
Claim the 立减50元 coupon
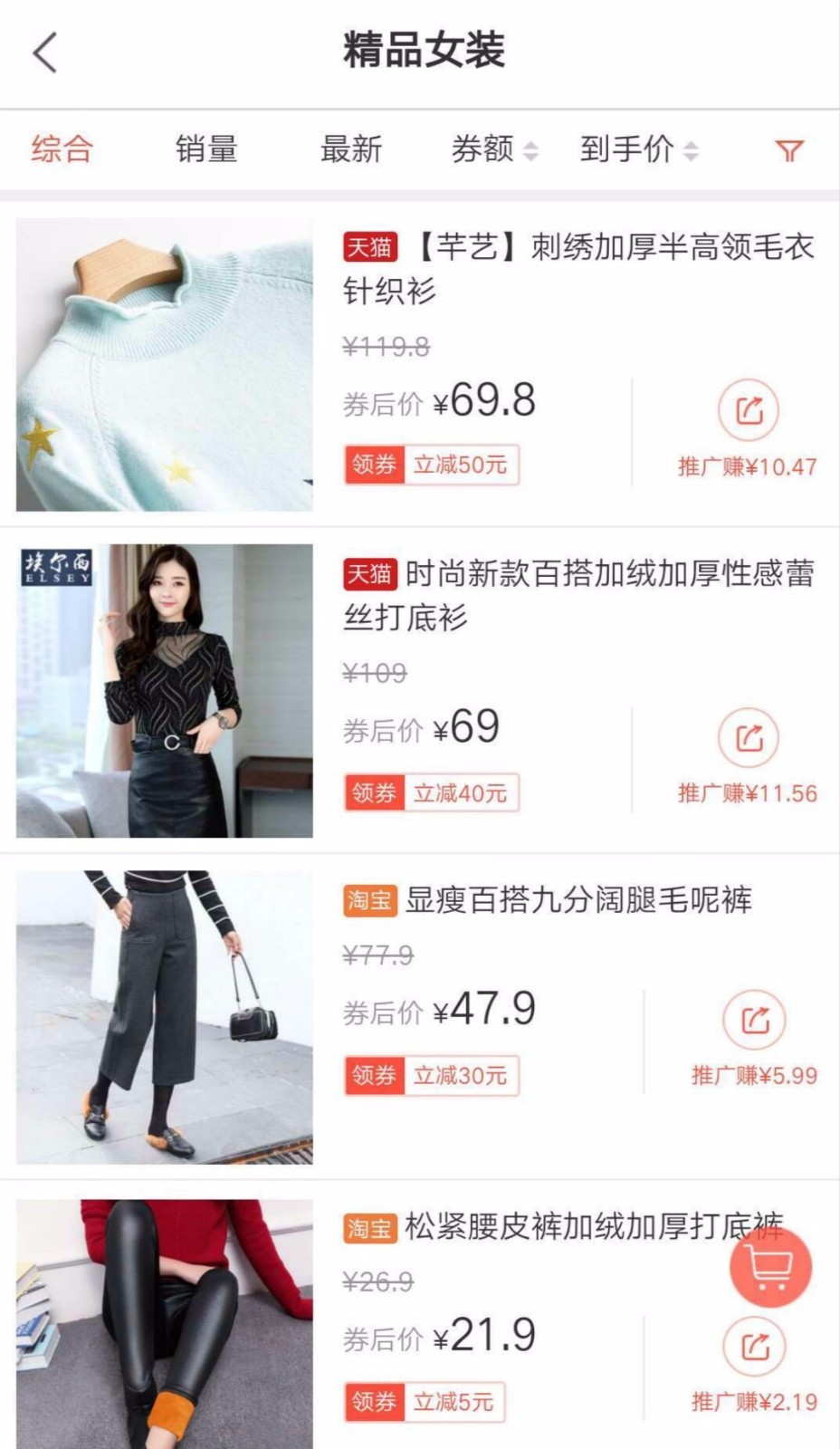click(430, 465)
